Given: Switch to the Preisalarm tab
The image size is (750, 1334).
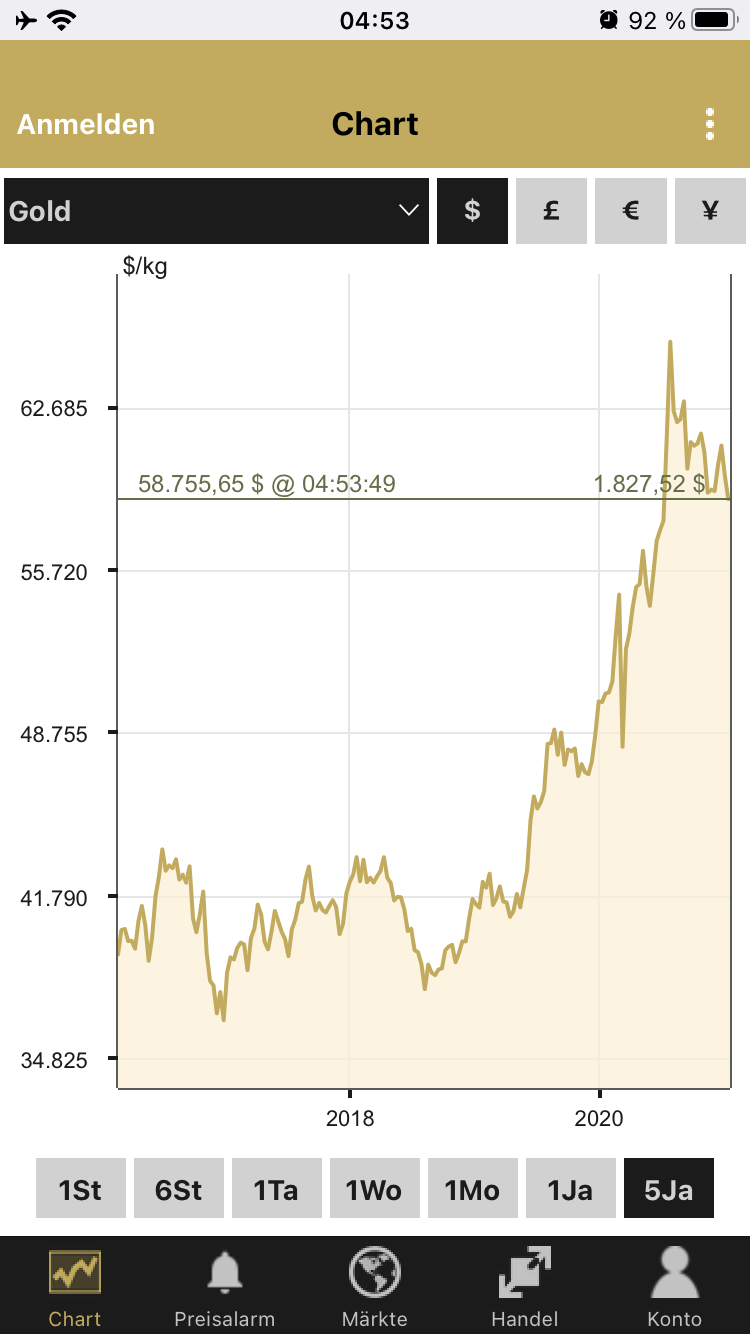Looking at the screenshot, I should 224,1286.
